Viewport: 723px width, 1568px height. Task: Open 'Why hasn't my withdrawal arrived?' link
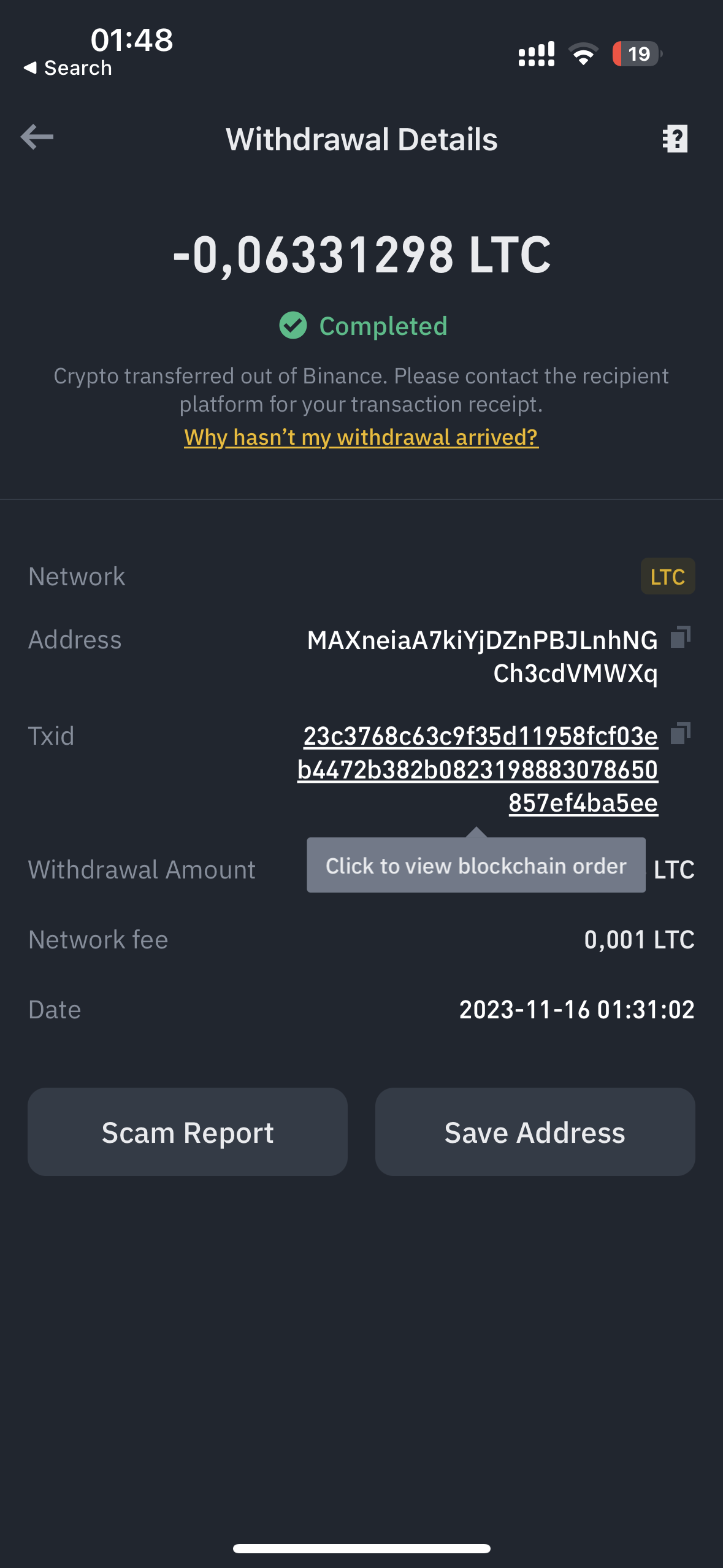(x=361, y=437)
